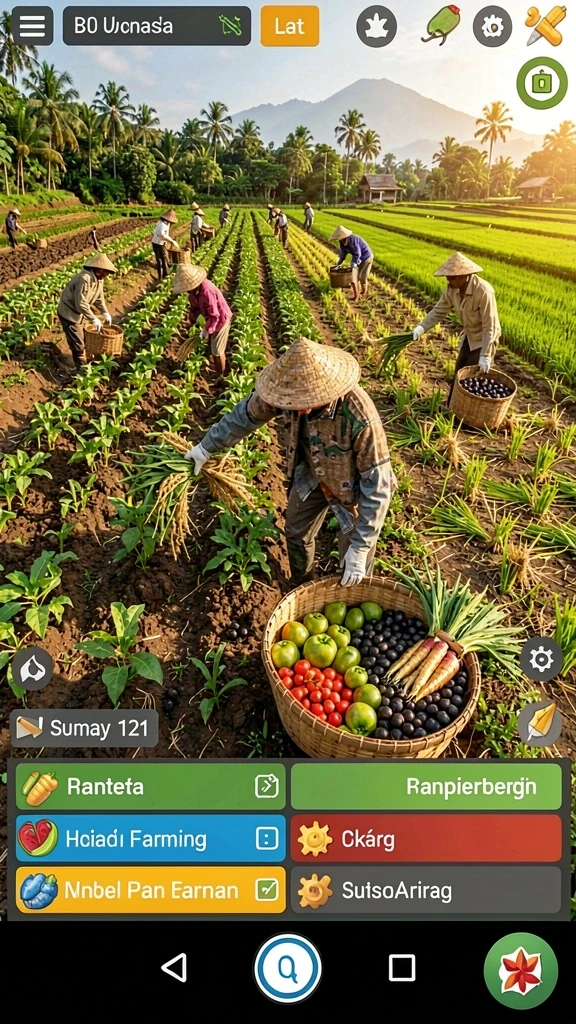
Task: Tap the Sumay 121 chip
Action: pyautogui.click(x=84, y=728)
